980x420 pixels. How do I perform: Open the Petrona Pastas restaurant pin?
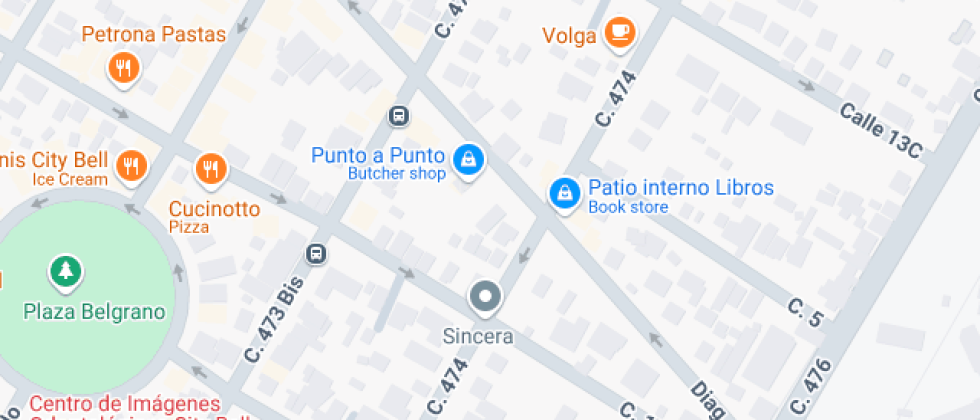click(x=124, y=68)
